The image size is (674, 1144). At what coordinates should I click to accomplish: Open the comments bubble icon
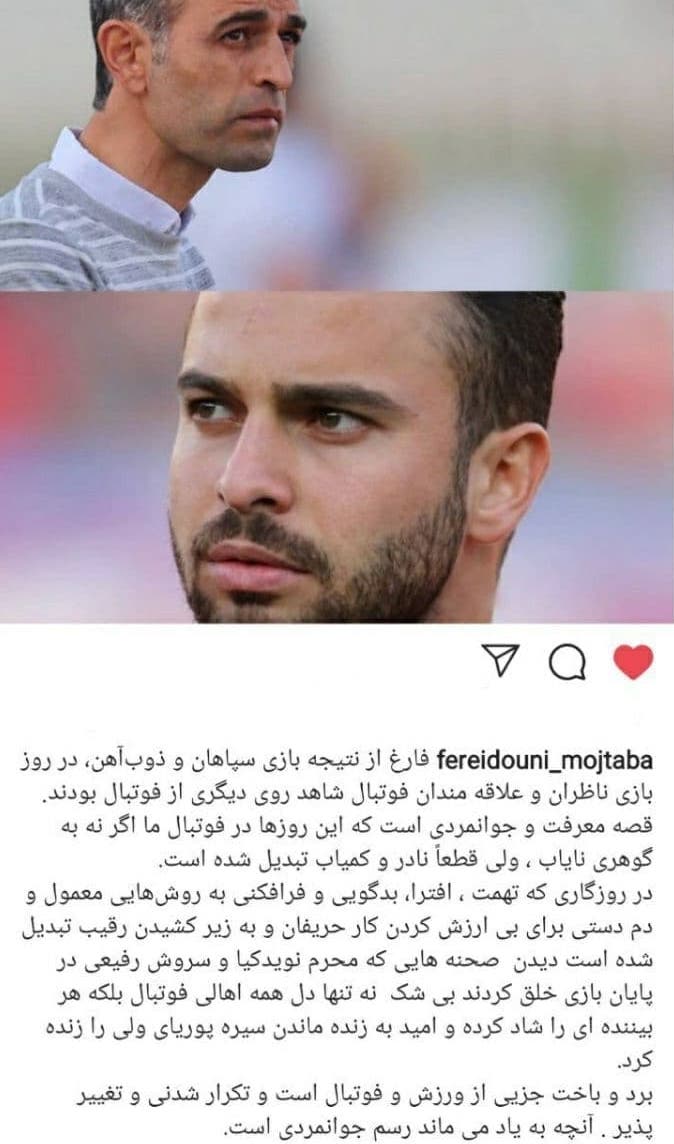pyautogui.click(x=567, y=662)
